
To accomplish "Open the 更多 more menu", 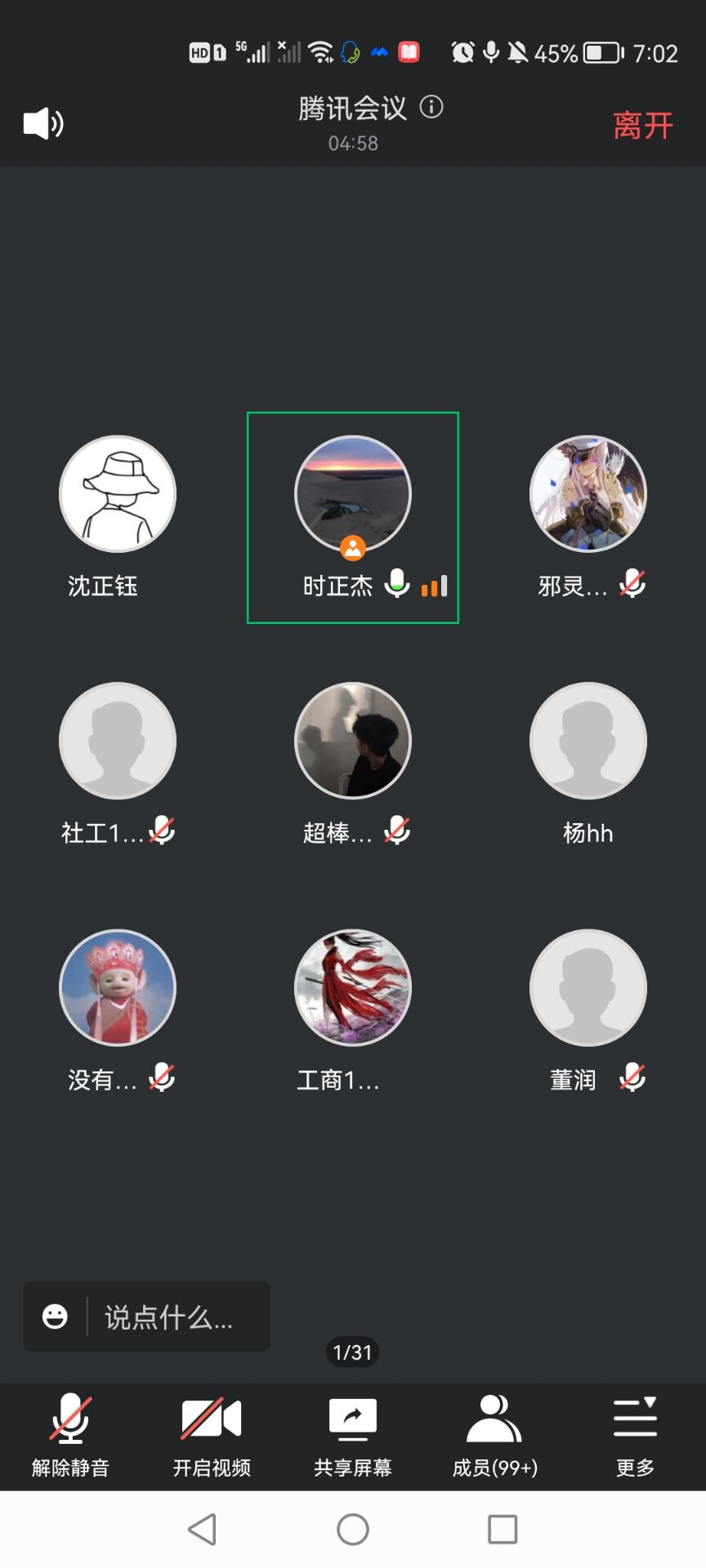I will pos(635,1434).
